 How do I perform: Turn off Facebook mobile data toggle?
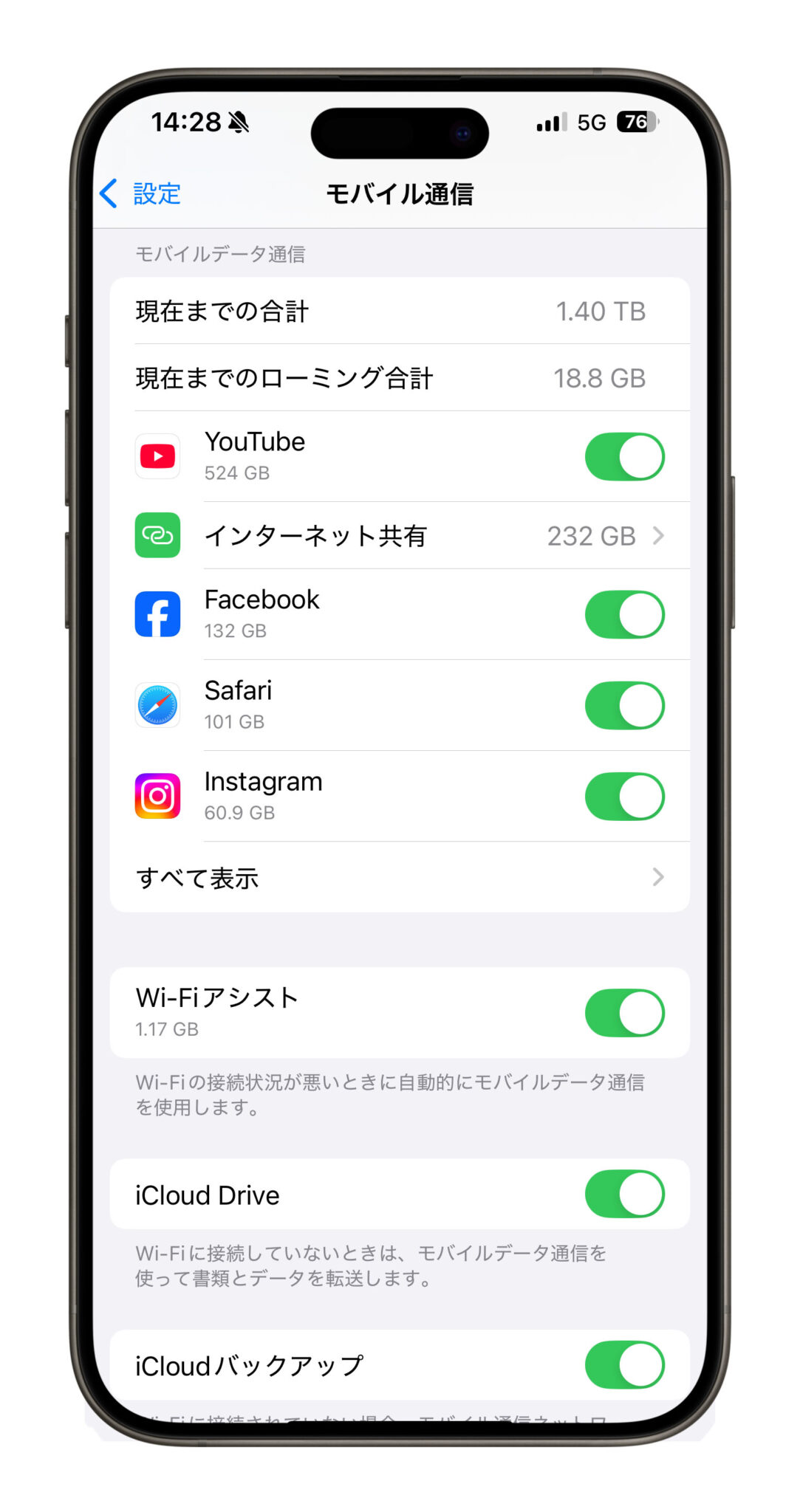point(624,615)
